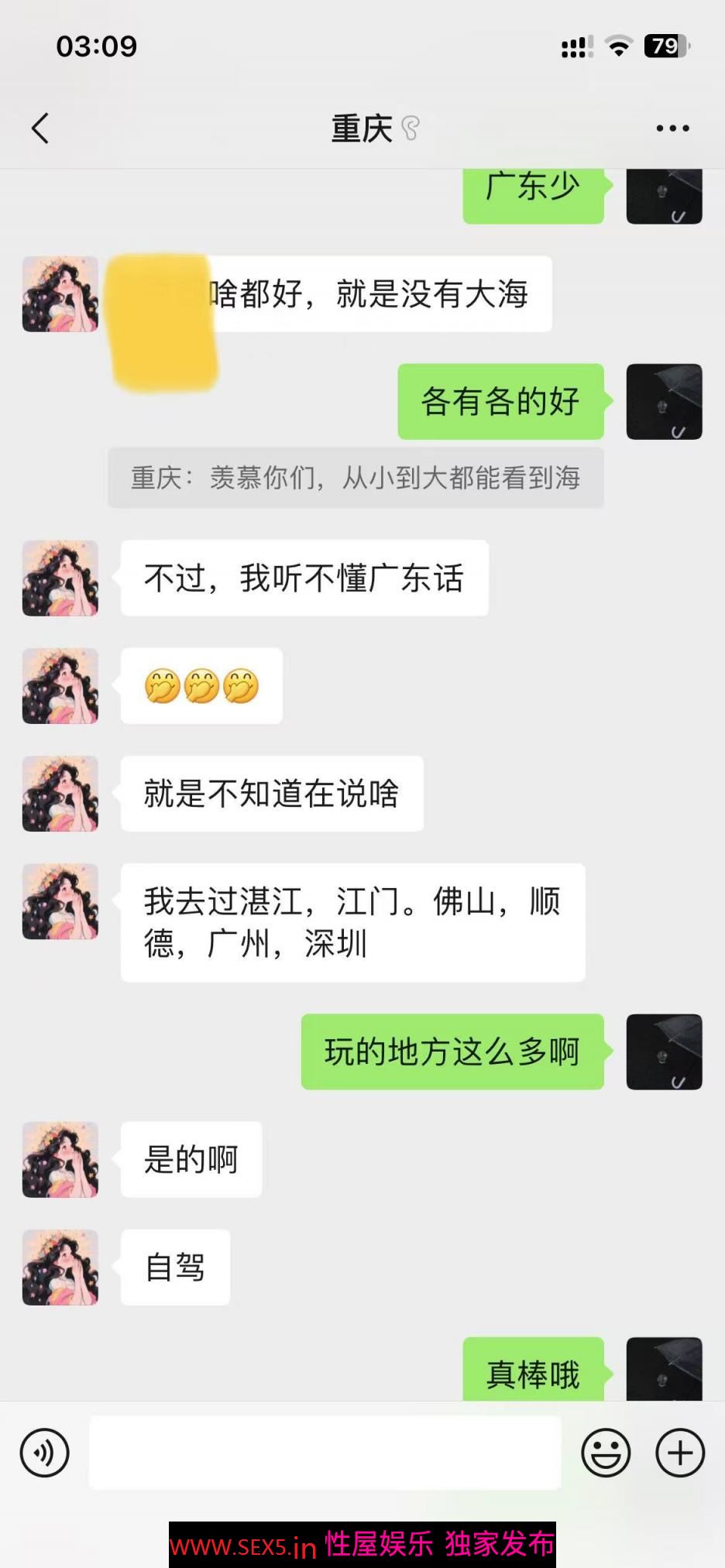The width and height of the screenshot is (725, 1568).
Task: Open the plus attachment menu
Action: point(680,1453)
